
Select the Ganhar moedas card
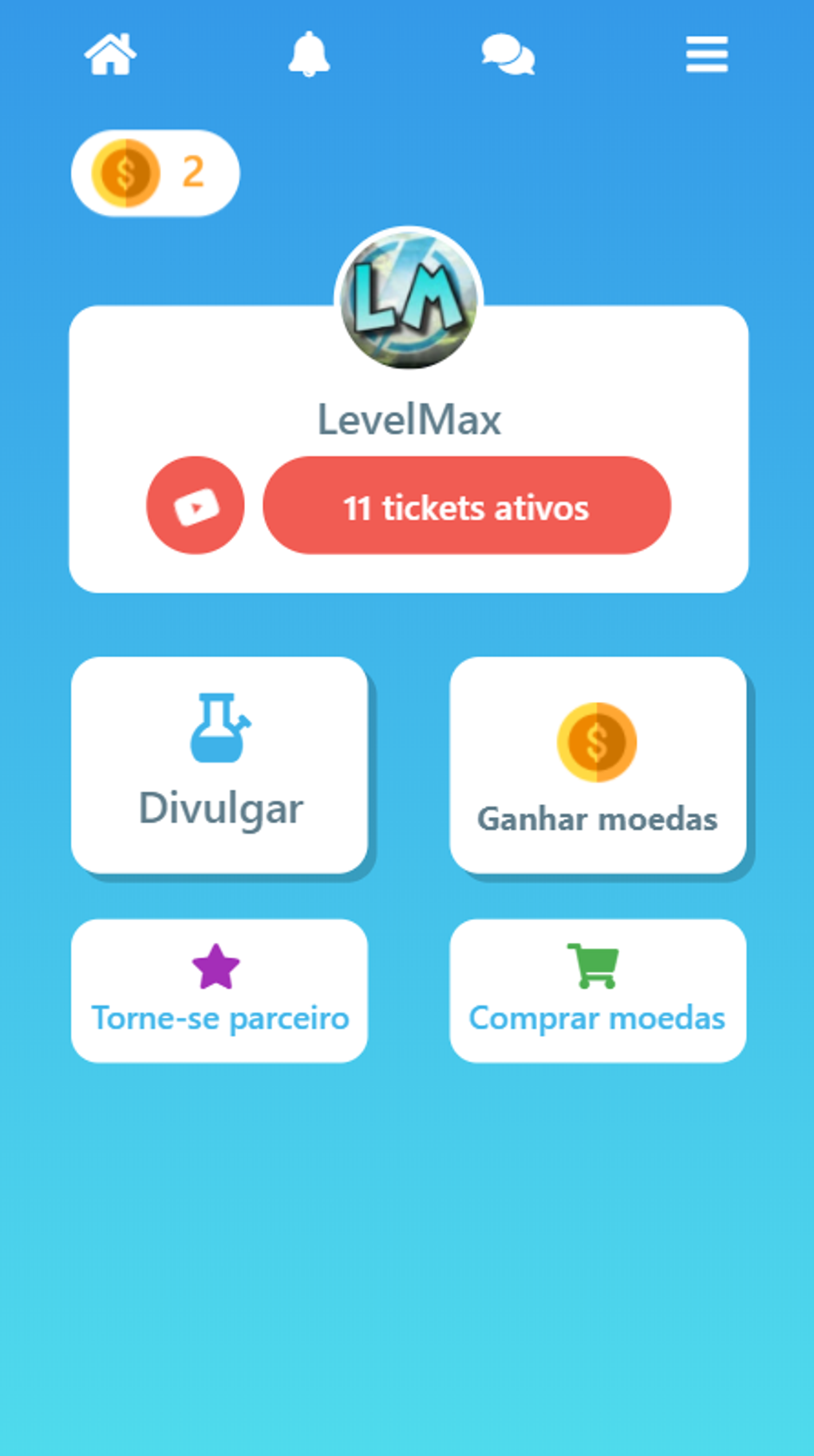click(598, 764)
